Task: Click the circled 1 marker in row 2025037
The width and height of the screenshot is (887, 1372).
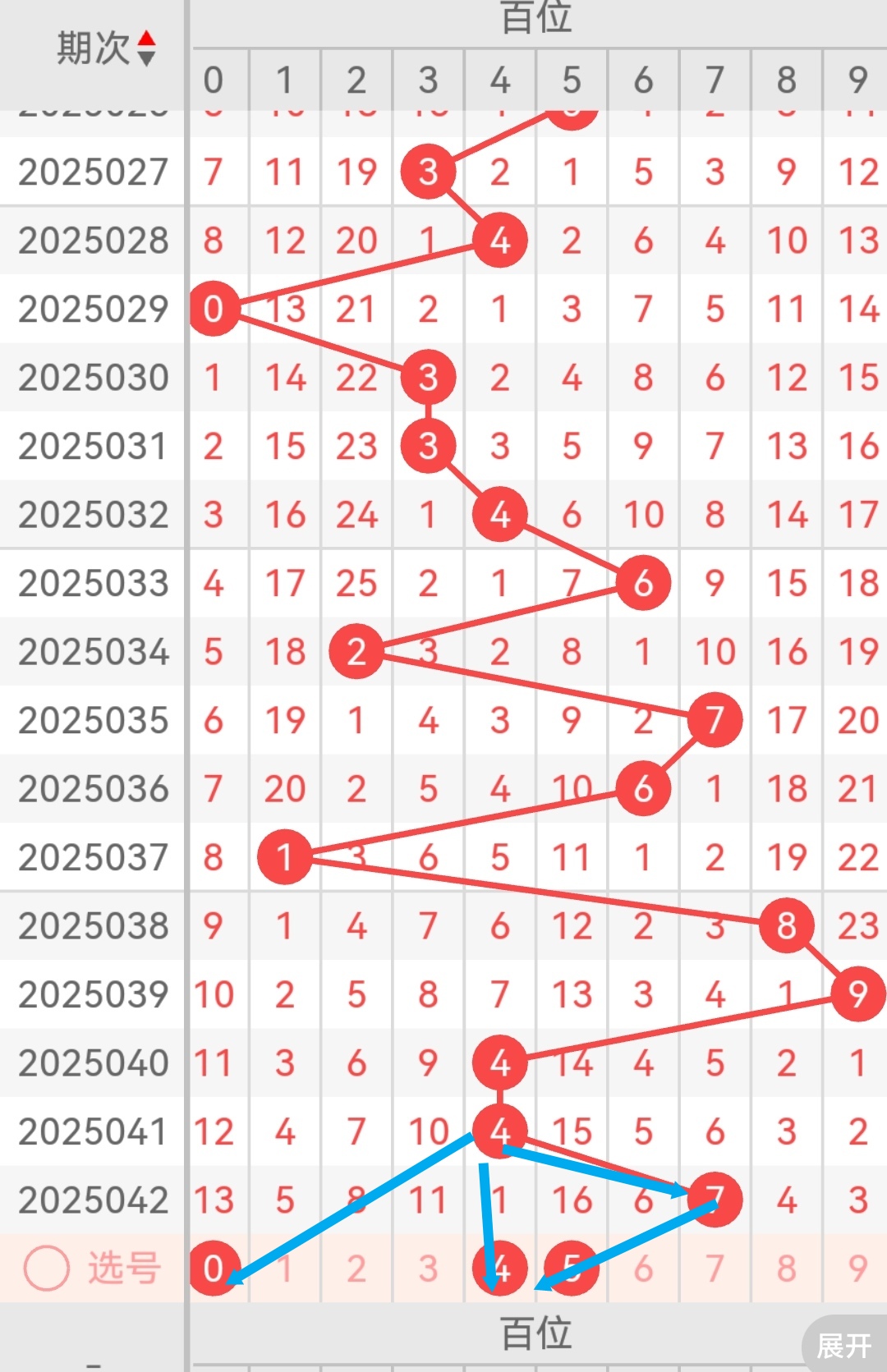Action: pyautogui.click(x=284, y=856)
